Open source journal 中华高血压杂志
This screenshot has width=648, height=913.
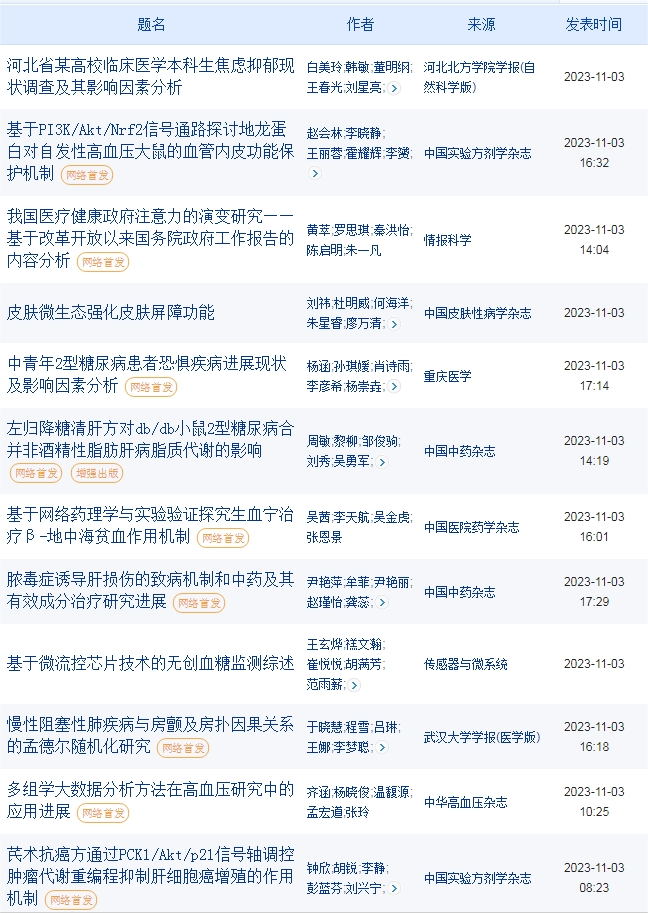pyautogui.click(x=465, y=802)
